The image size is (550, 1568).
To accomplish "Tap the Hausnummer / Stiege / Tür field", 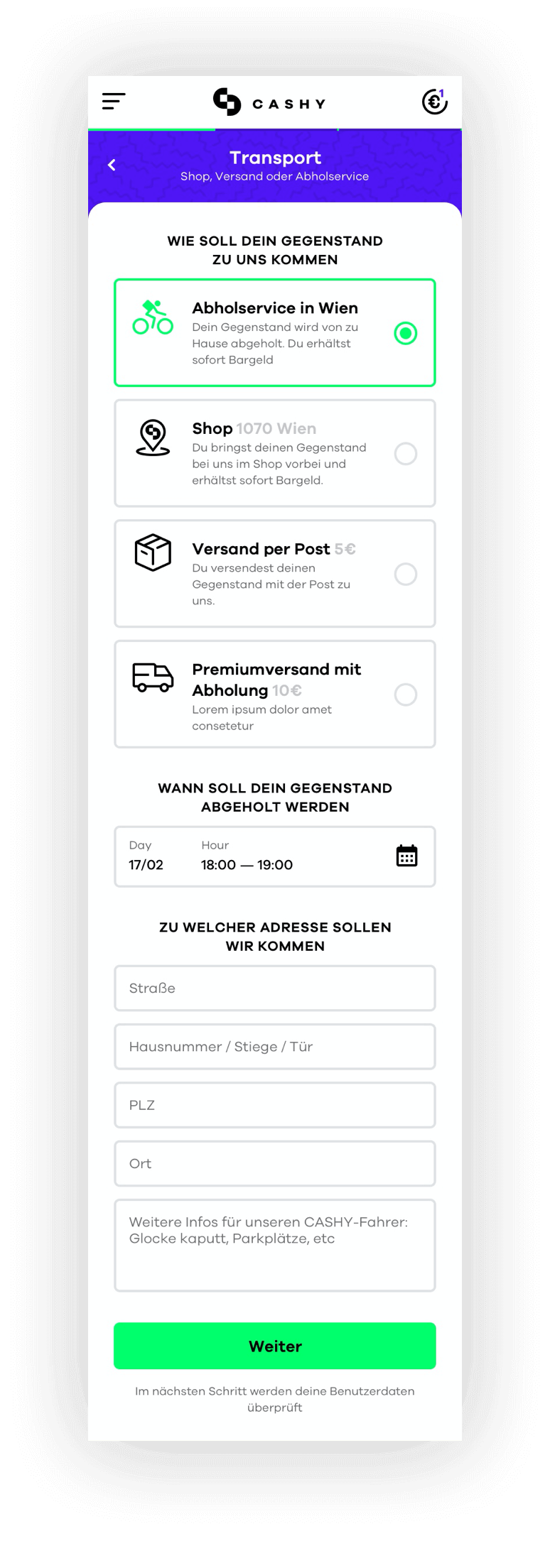I will (x=275, y=1047).
